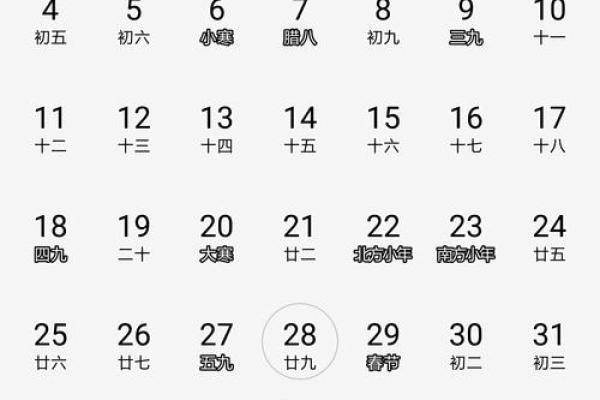Viewport: 600px width, 400px height.
Task: Choose the 11th, labeled 十二
Action: [x=50, y=130]
